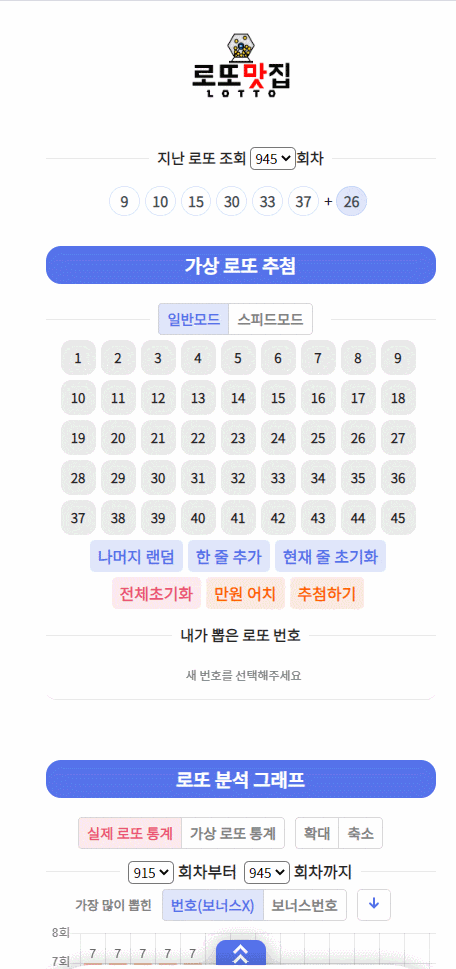Choose number 23 in the grid
Screen dimensions: 456x969
[238, 438]
